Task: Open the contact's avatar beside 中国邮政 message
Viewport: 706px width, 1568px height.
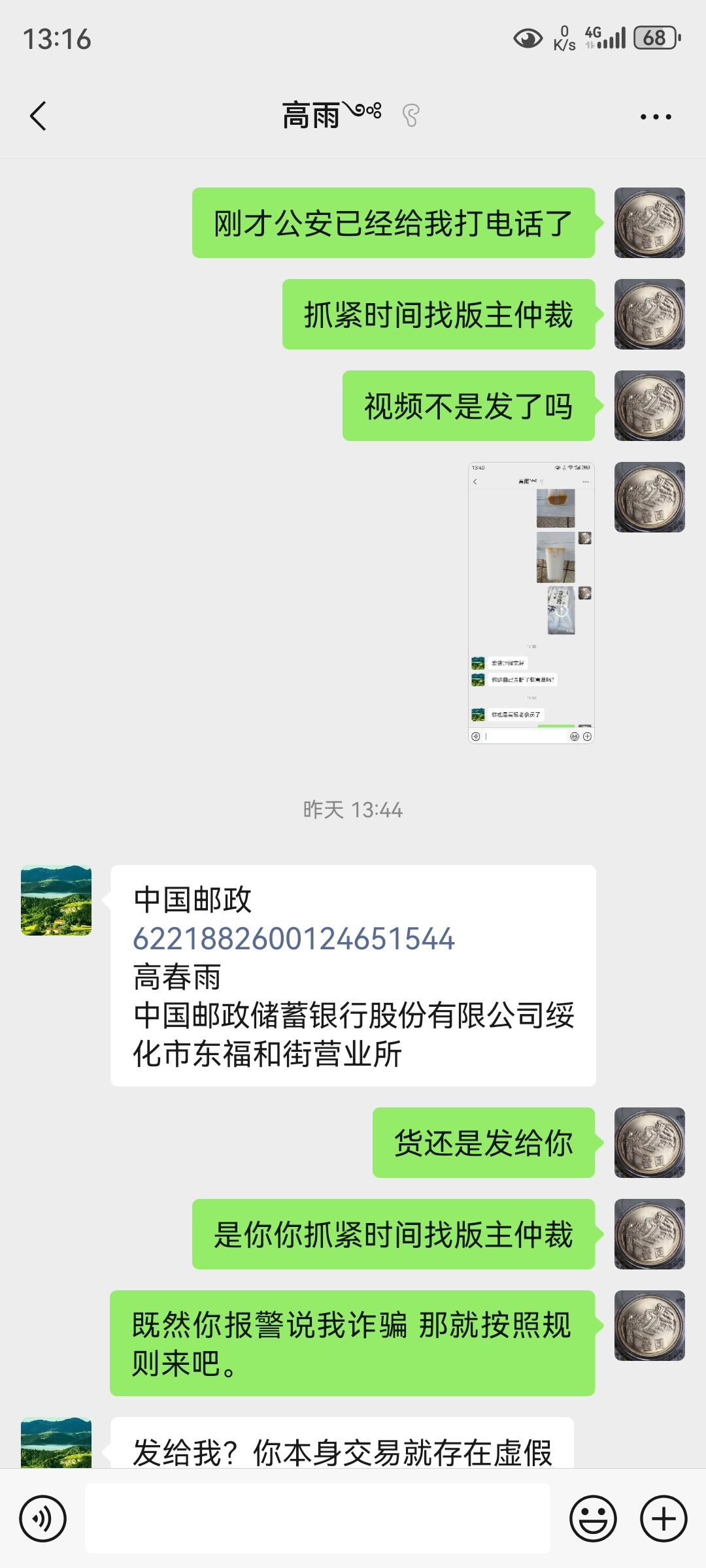Action: [56, 900]
